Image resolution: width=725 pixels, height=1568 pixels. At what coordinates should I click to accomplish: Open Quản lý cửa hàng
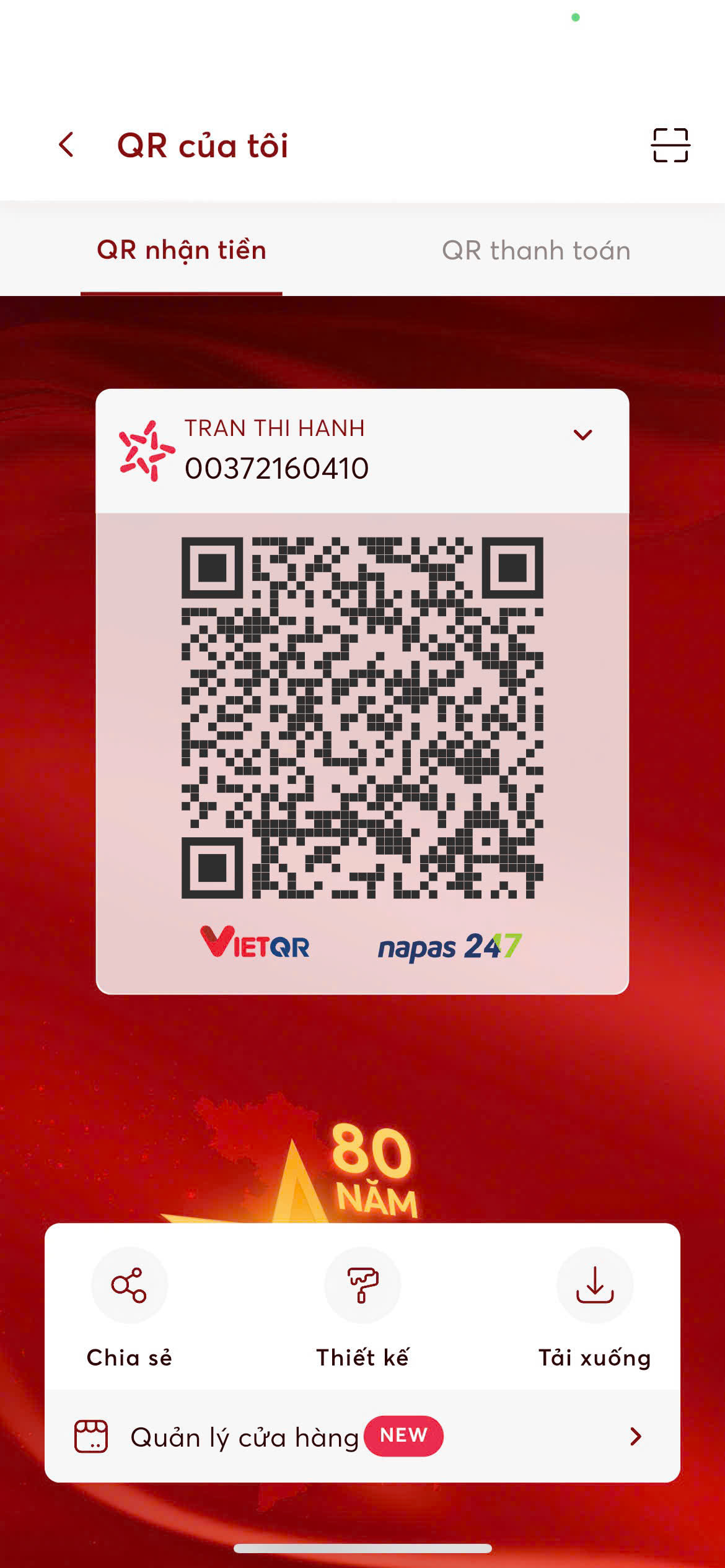(362, 1437)
